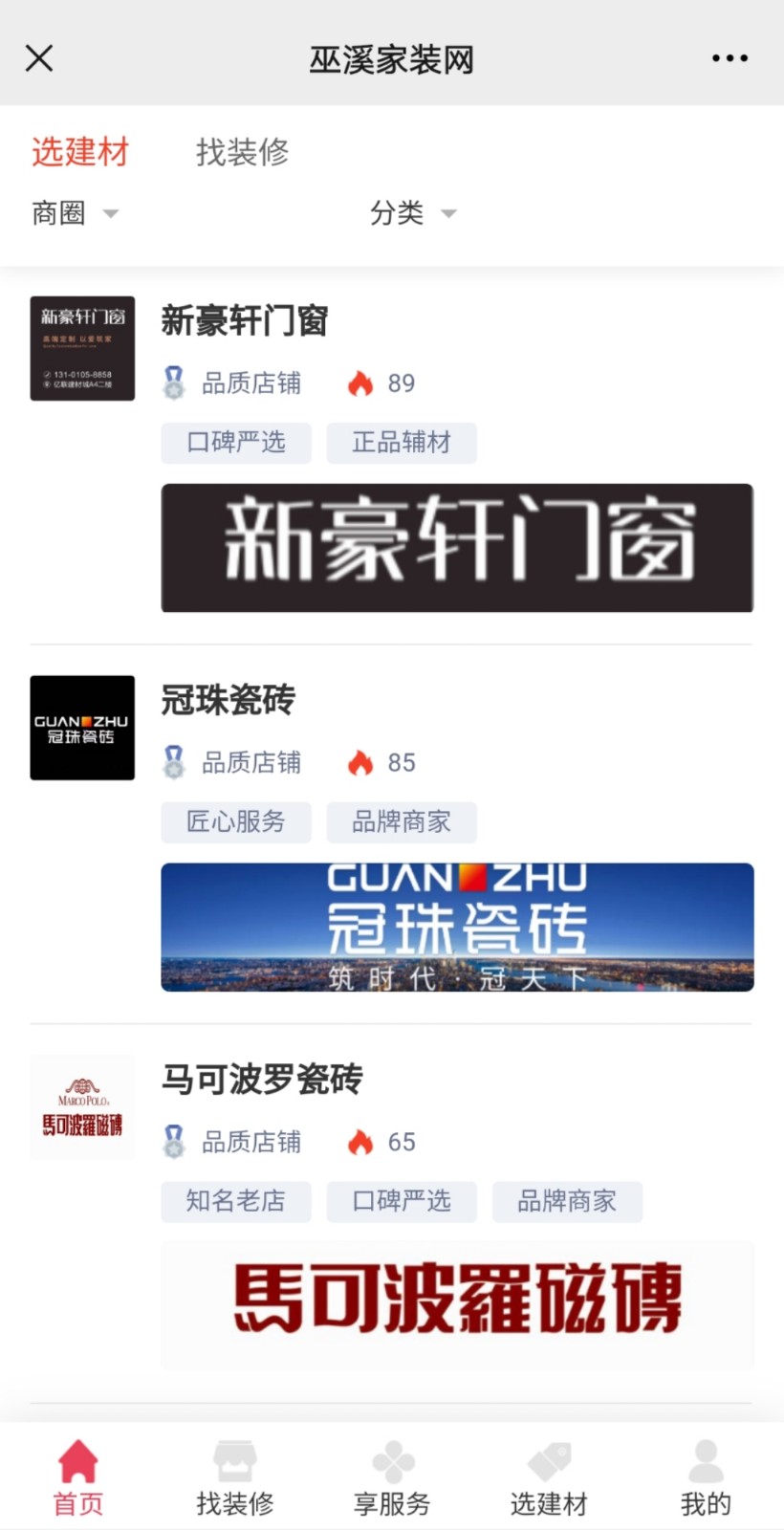The image size is (784, 1530).
Task: Open the 新豪轩门窗 store listing
Action: [x=245, y=321]
